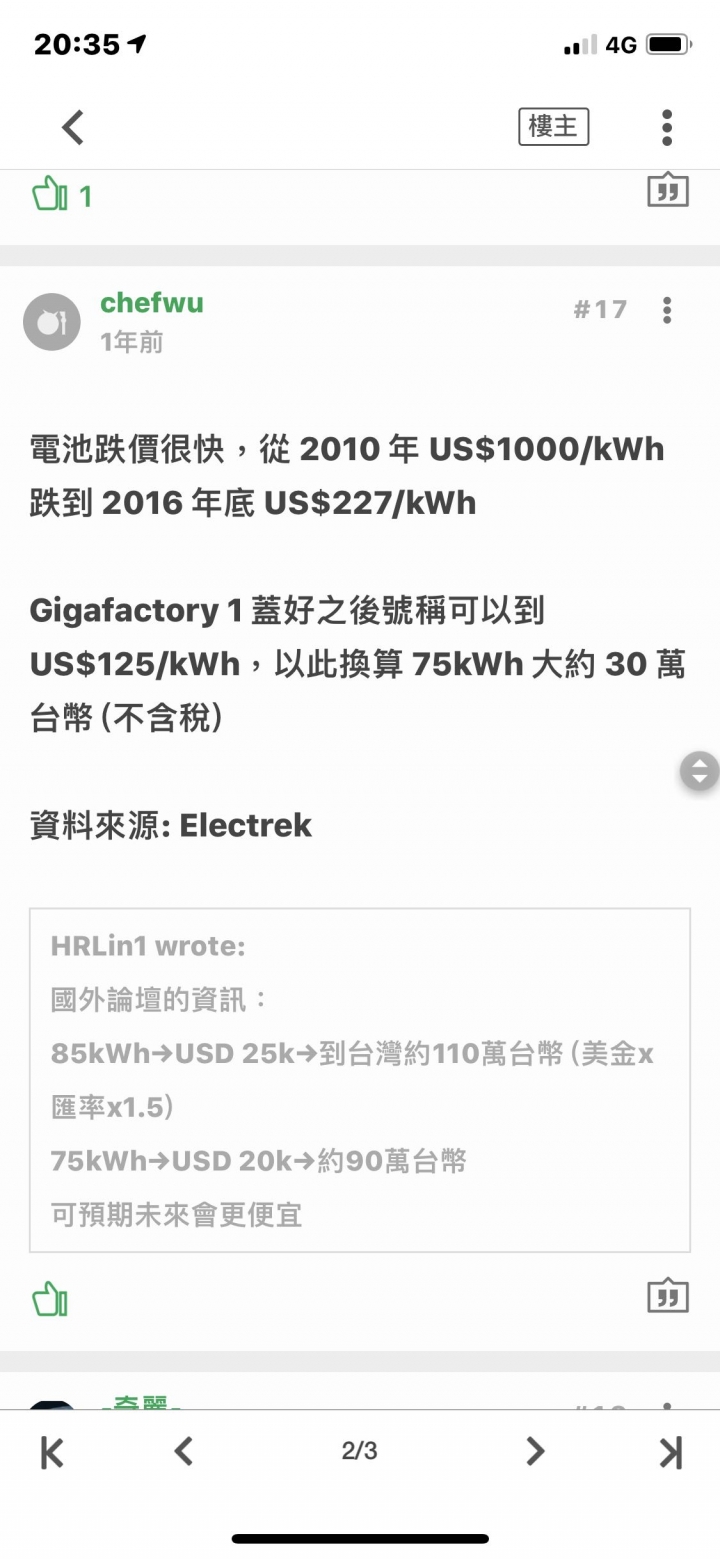Jump to the first page
This screenshot has height=1559, width=720.
pos(52,1451)
